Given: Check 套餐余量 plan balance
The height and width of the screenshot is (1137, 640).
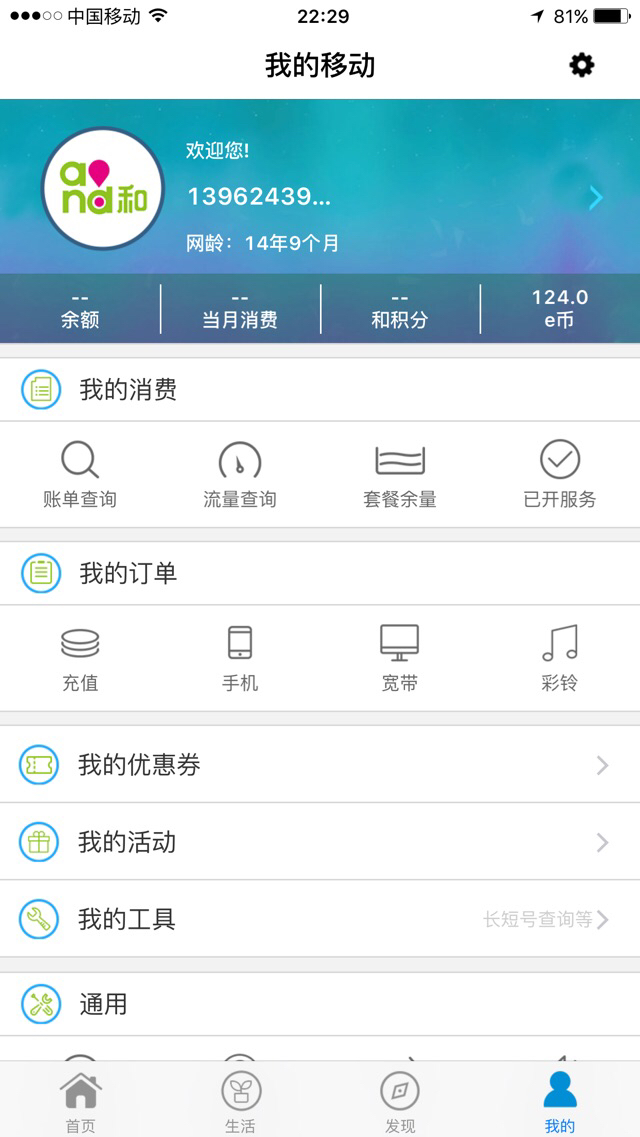Looking at the screenshot, I should tap(399, 475).
